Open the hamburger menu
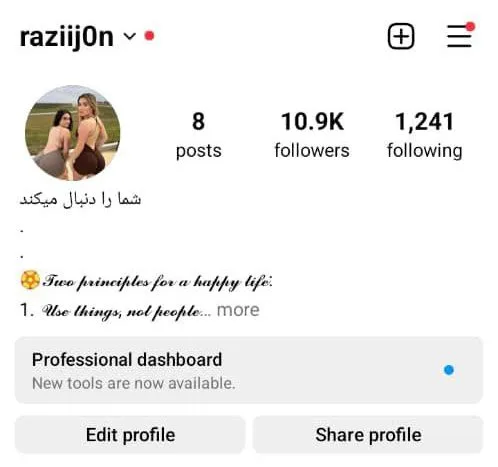The height and width of the screenshot is (467, 498). 459,36
